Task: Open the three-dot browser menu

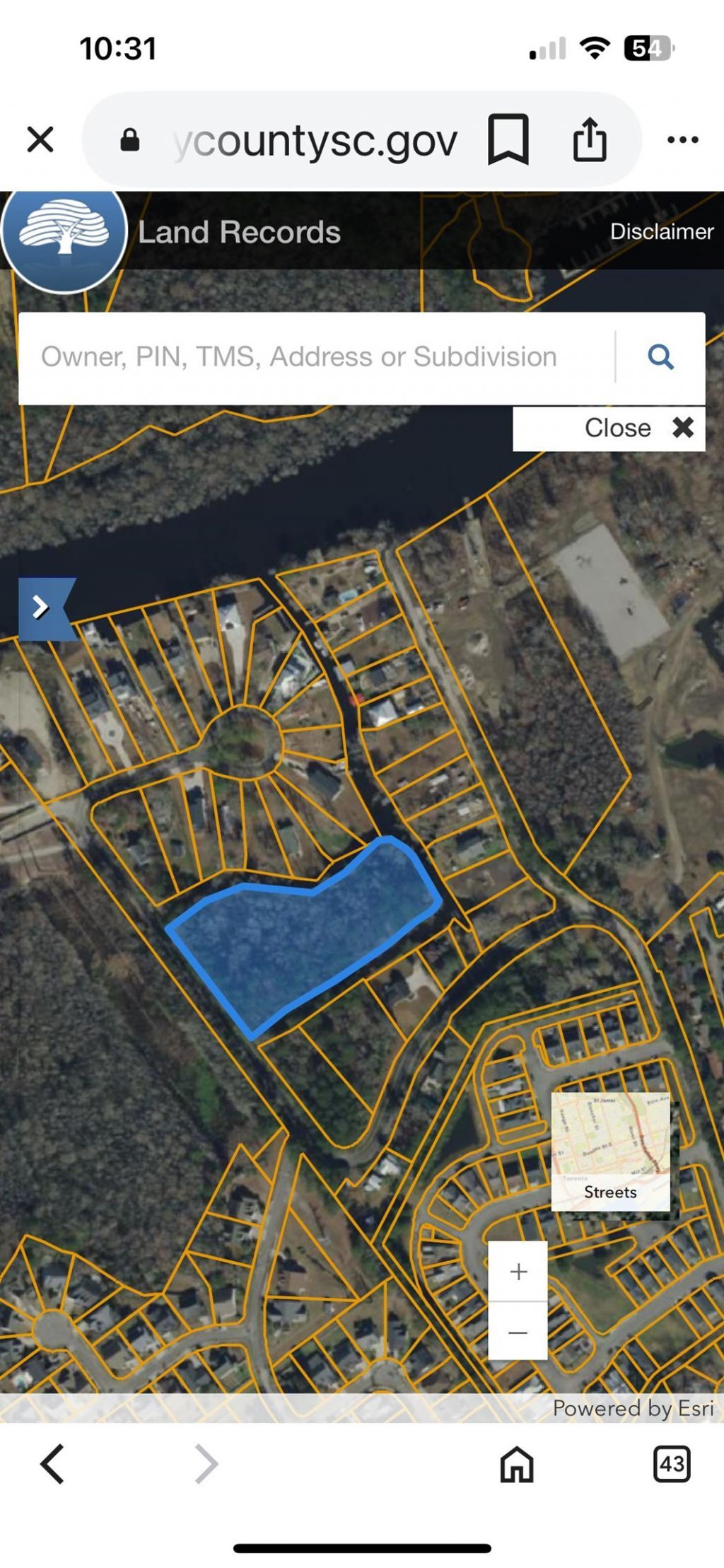Action: pos(681,139)
